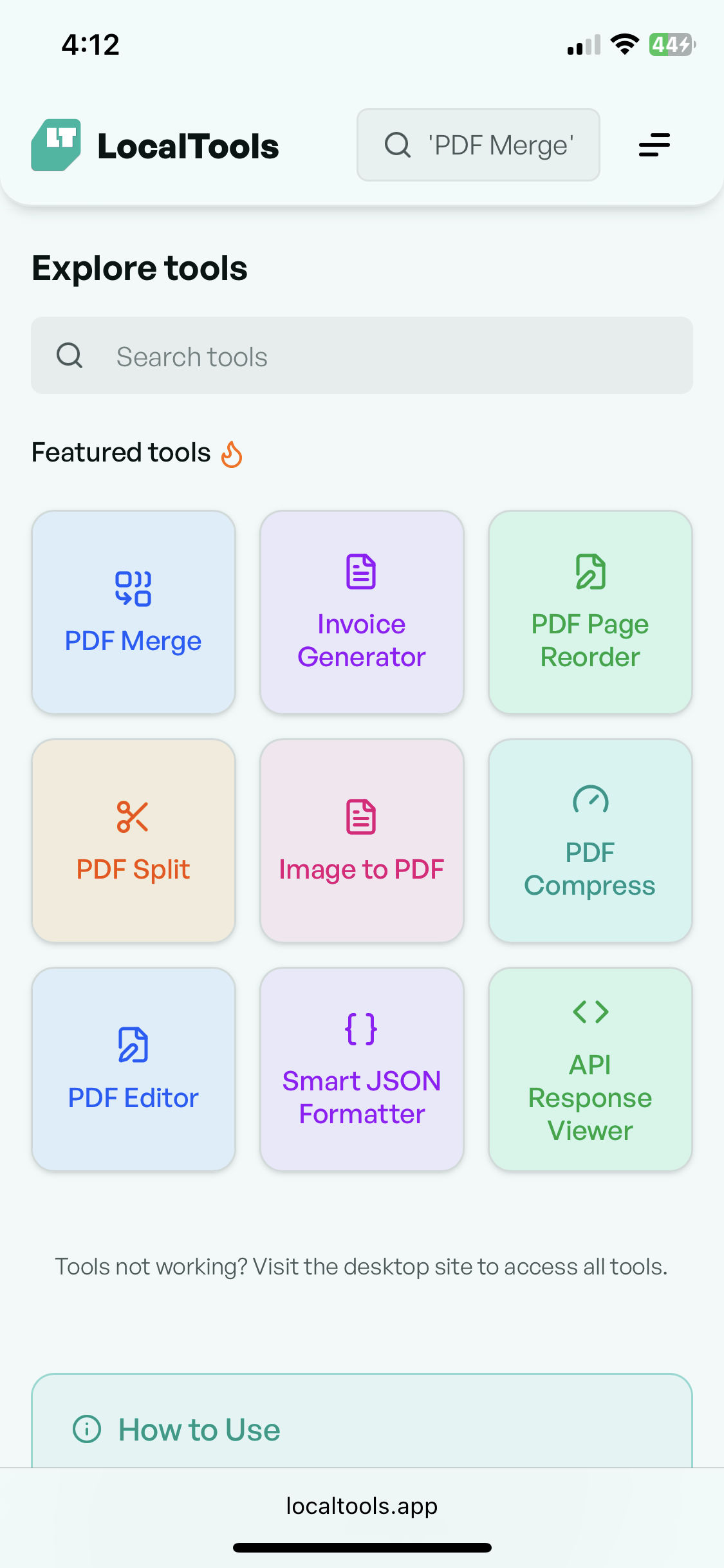Go to LocalTools home via logo
This screenshot has height=1568, width=724.
[x=155, y=145]
